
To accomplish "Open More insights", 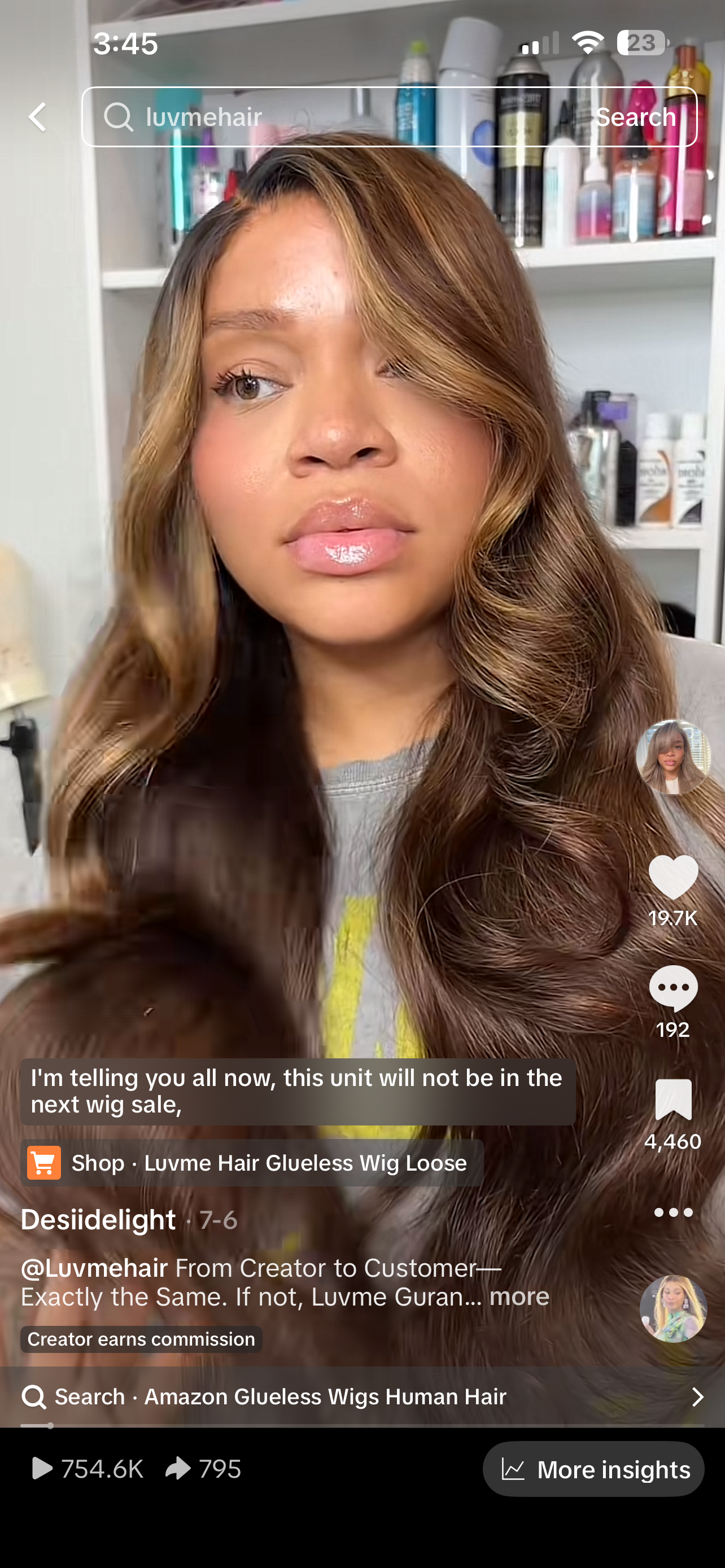I will pyautogui.click(x=593, y=1469).
